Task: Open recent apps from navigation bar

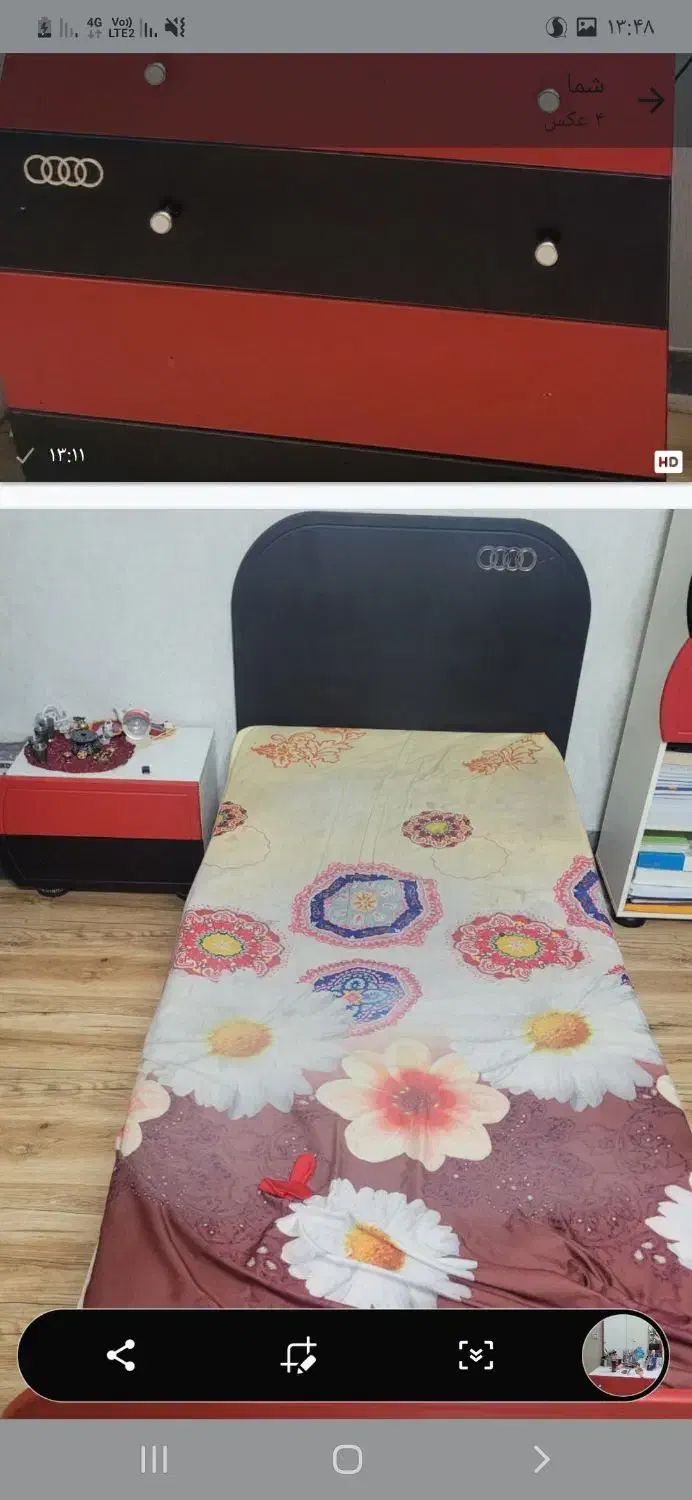Action: coord(154,1459)
